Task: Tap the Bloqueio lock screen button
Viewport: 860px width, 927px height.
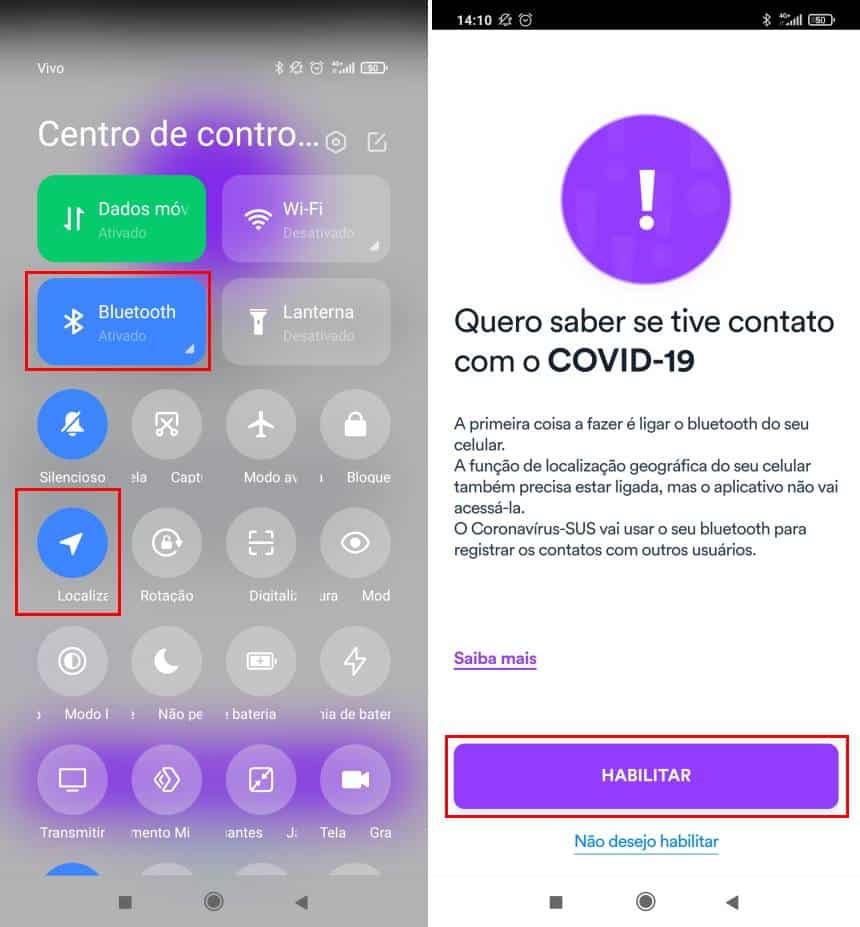Action: (x=355, y=424)
